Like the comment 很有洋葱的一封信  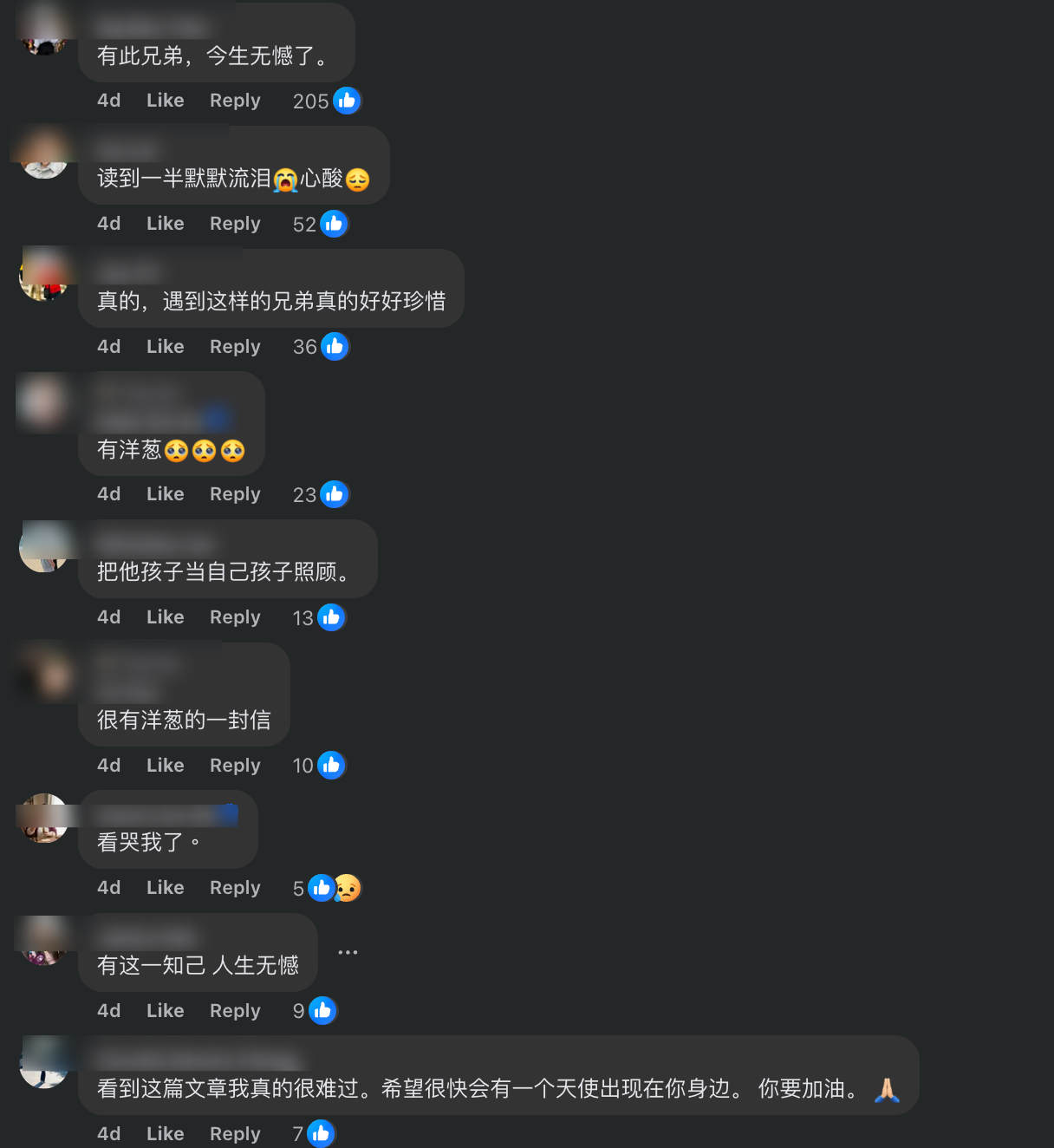[x=165, y=766]
